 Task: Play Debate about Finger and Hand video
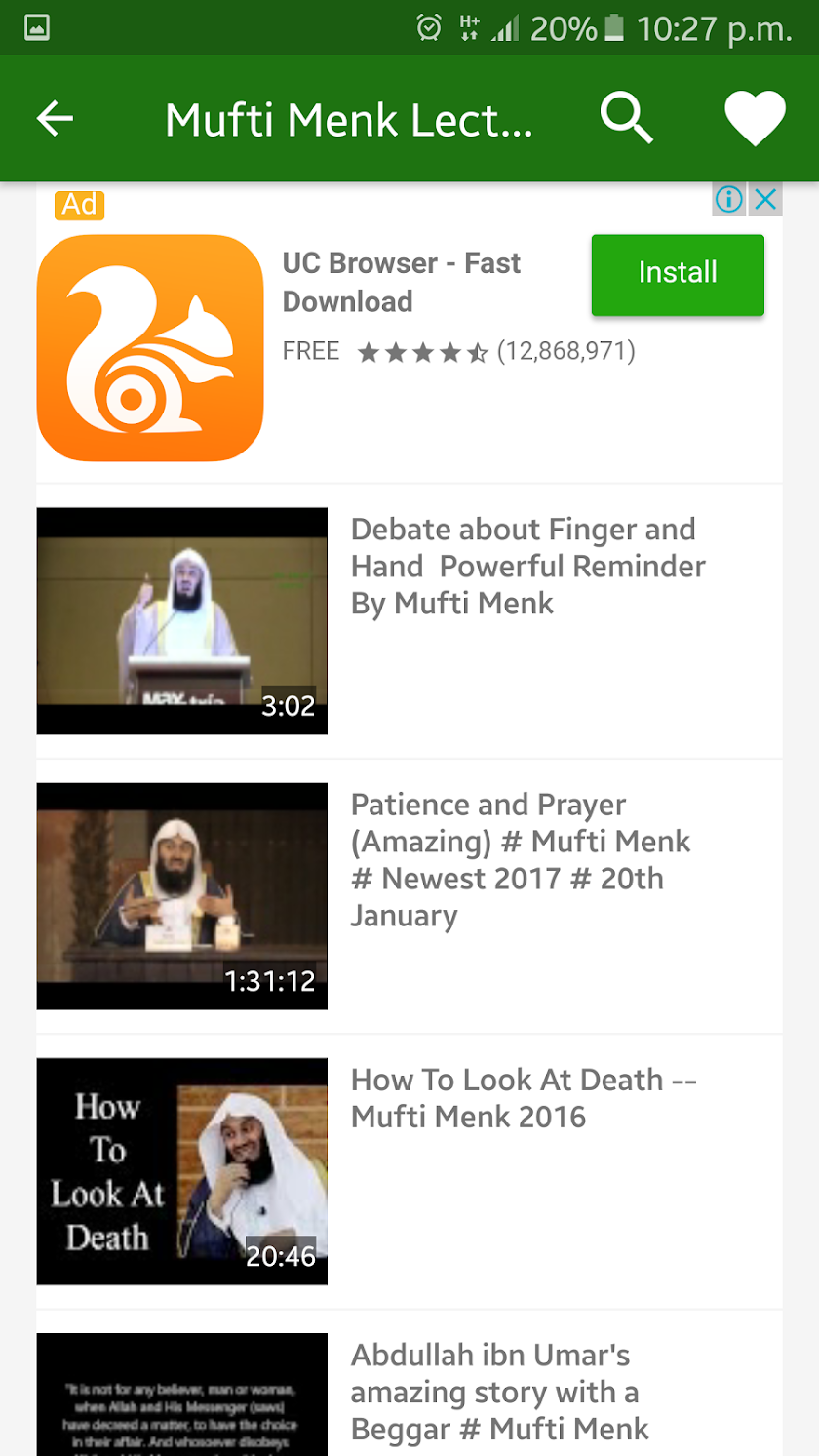click(182, 620)
